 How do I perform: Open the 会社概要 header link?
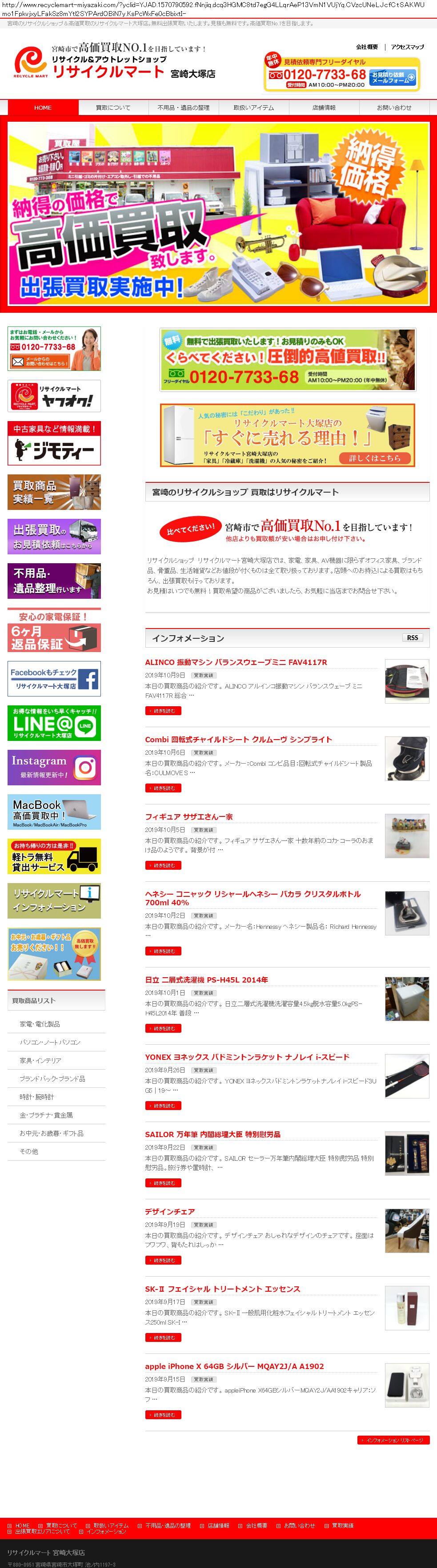click(x=367, y=47)
